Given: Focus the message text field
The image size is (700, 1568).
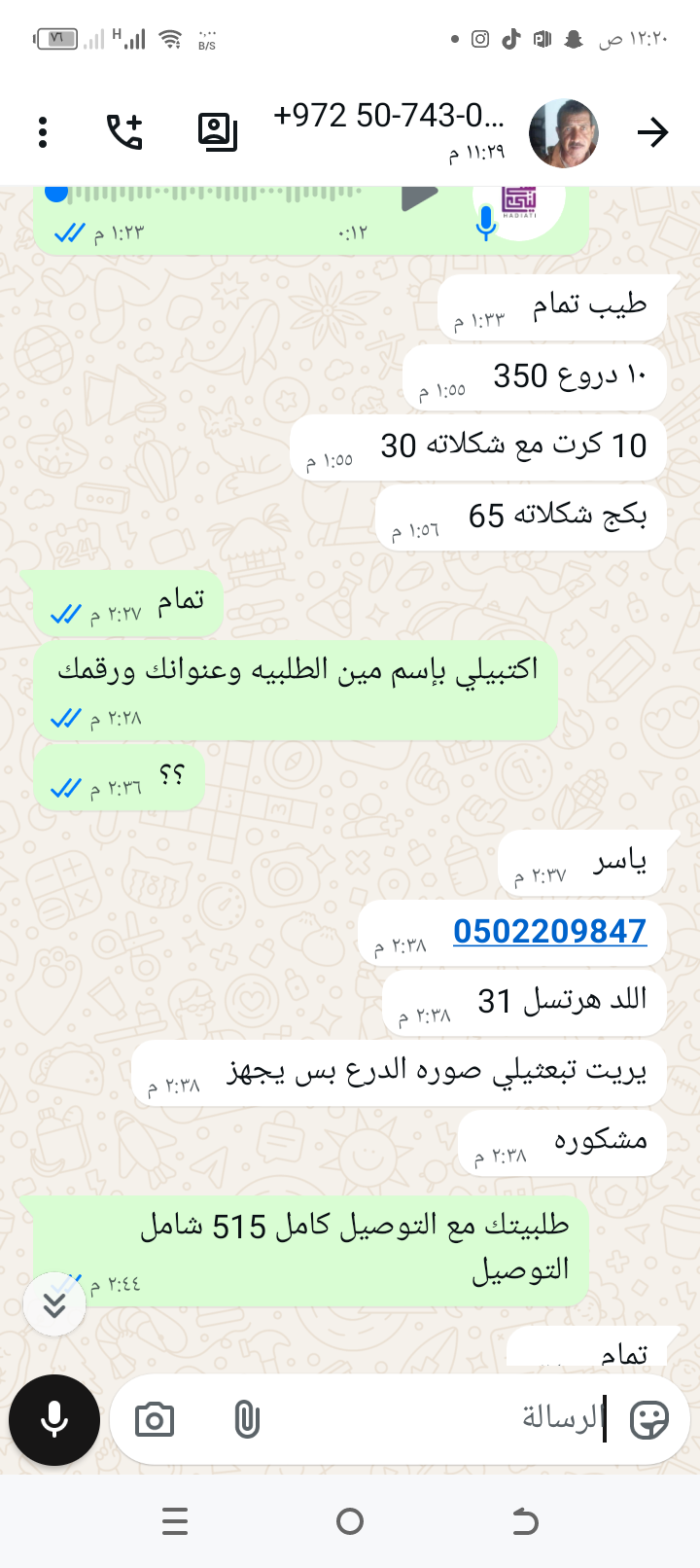Looking at the screenshot, I should coord(437,1420).
